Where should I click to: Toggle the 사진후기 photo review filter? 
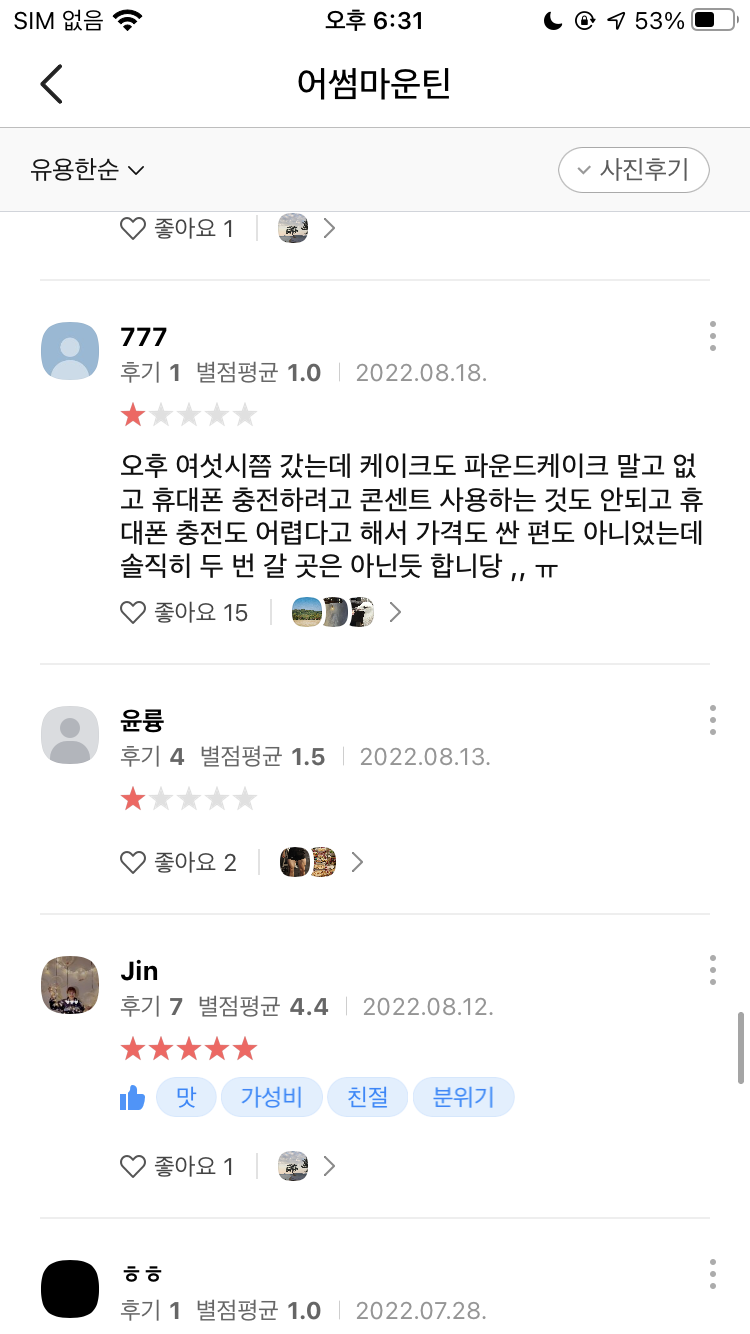tap(634, 170)
